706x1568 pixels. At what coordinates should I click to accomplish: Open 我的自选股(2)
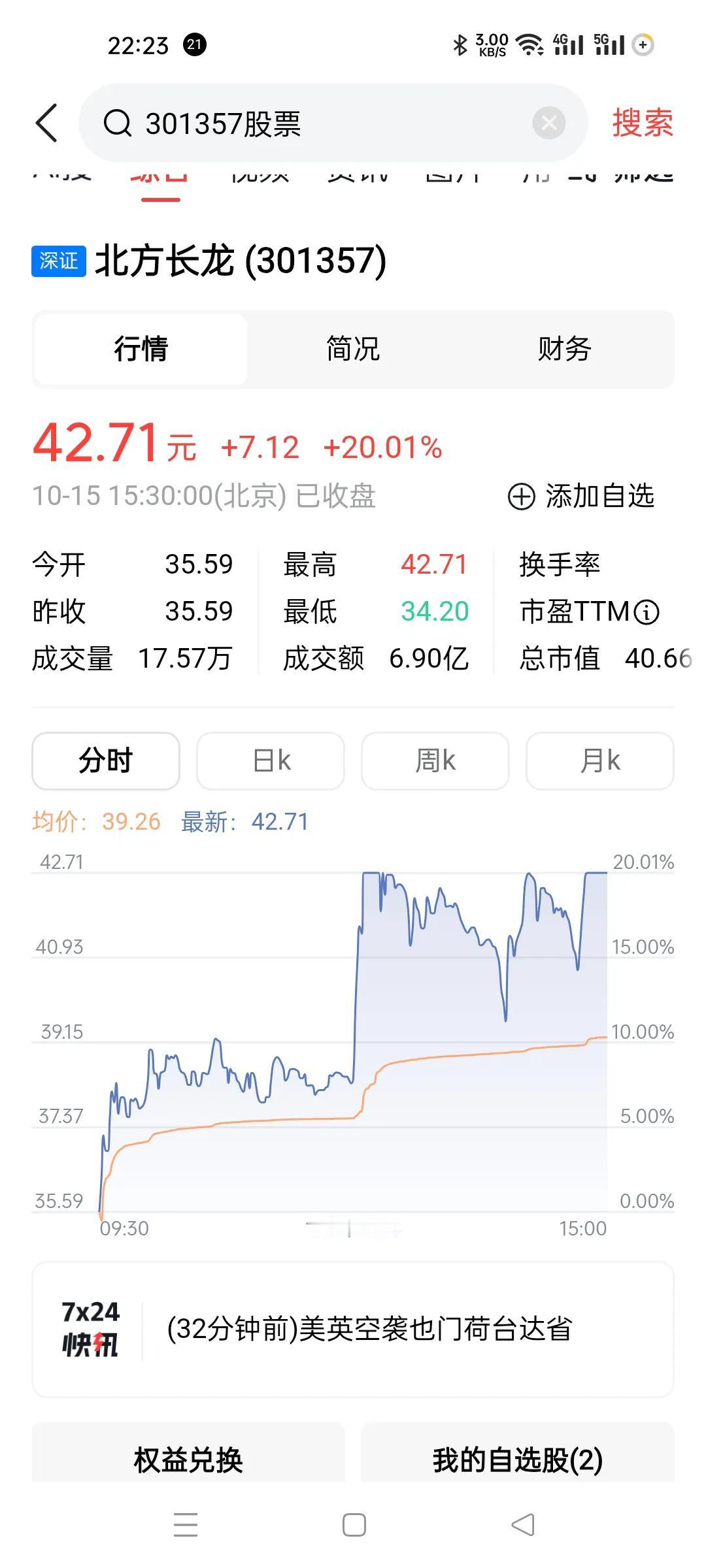click(x=518, y=1458)
